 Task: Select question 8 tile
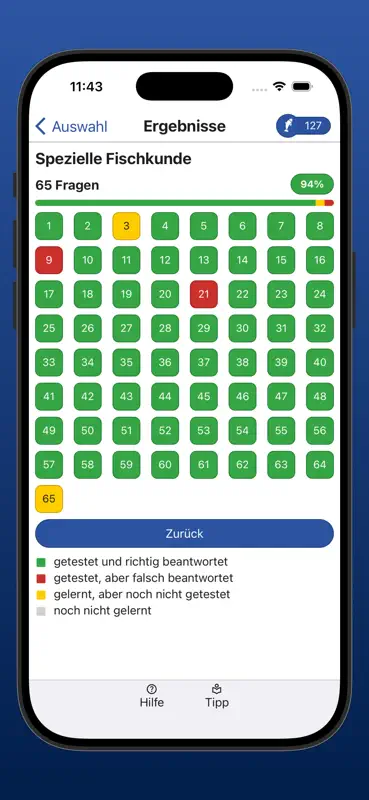[320, 226]
